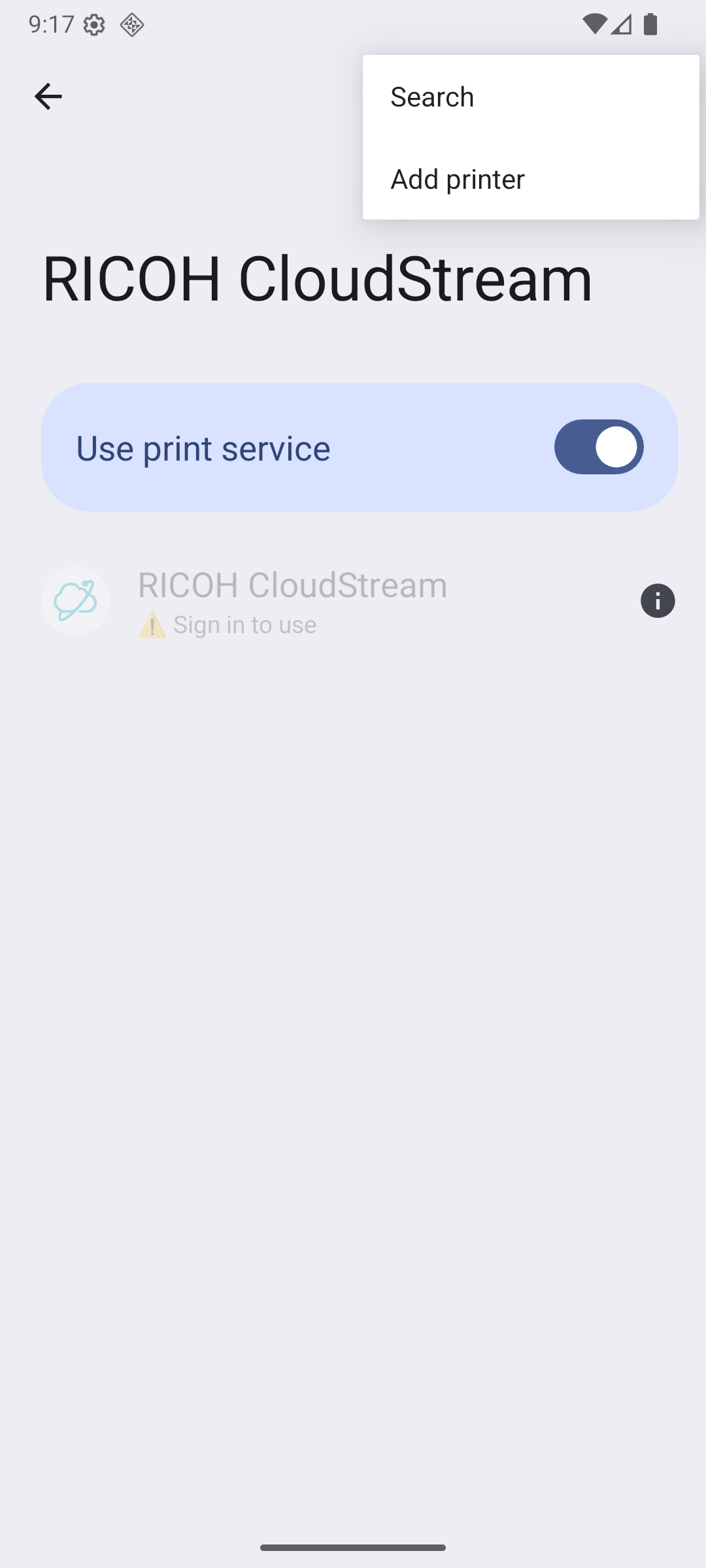706x1568 pixels.
Task: Choose Add printer from the menu
Action: 457,178
